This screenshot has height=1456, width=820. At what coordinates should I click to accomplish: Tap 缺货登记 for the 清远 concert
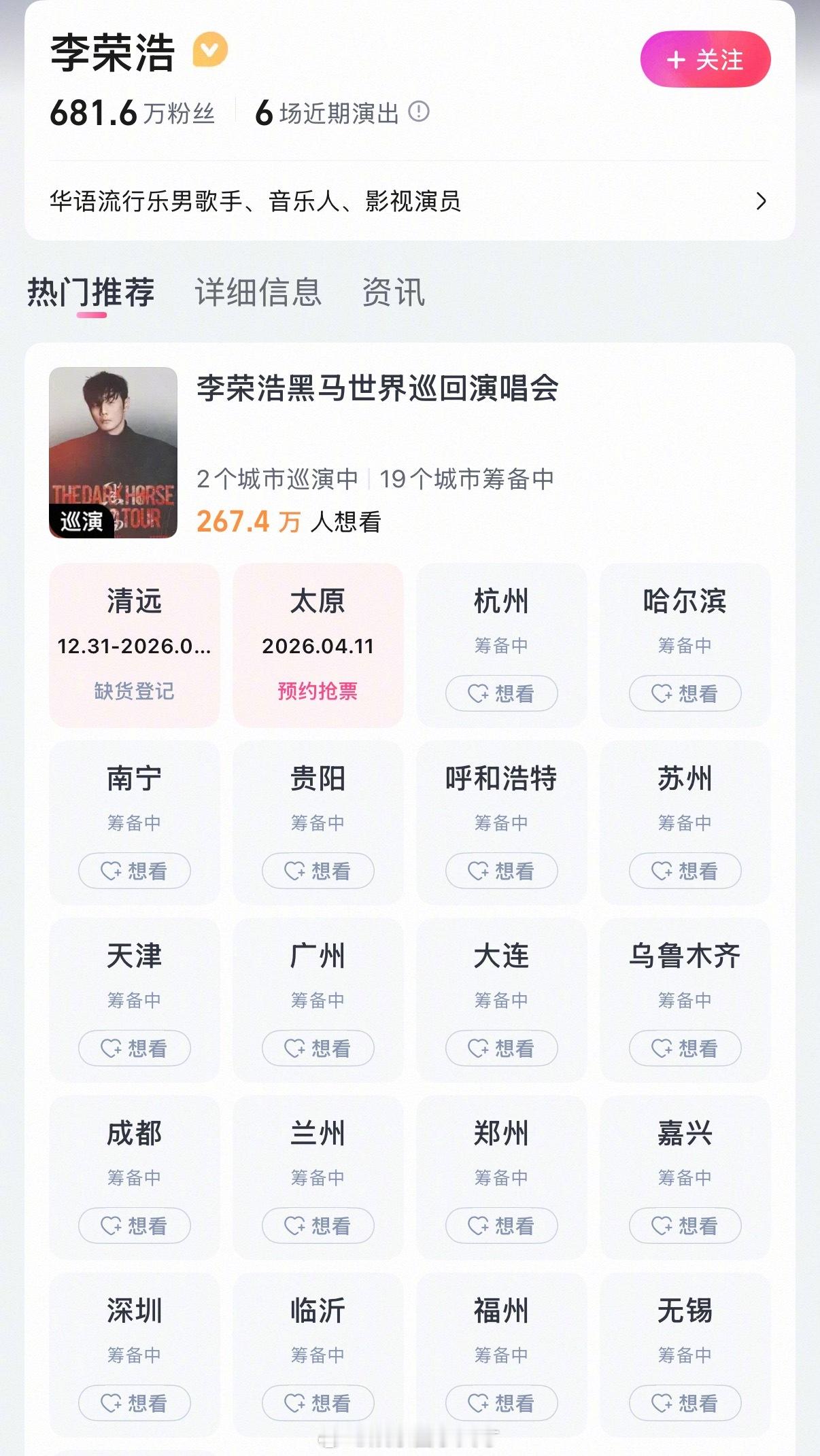pos(133,691)
